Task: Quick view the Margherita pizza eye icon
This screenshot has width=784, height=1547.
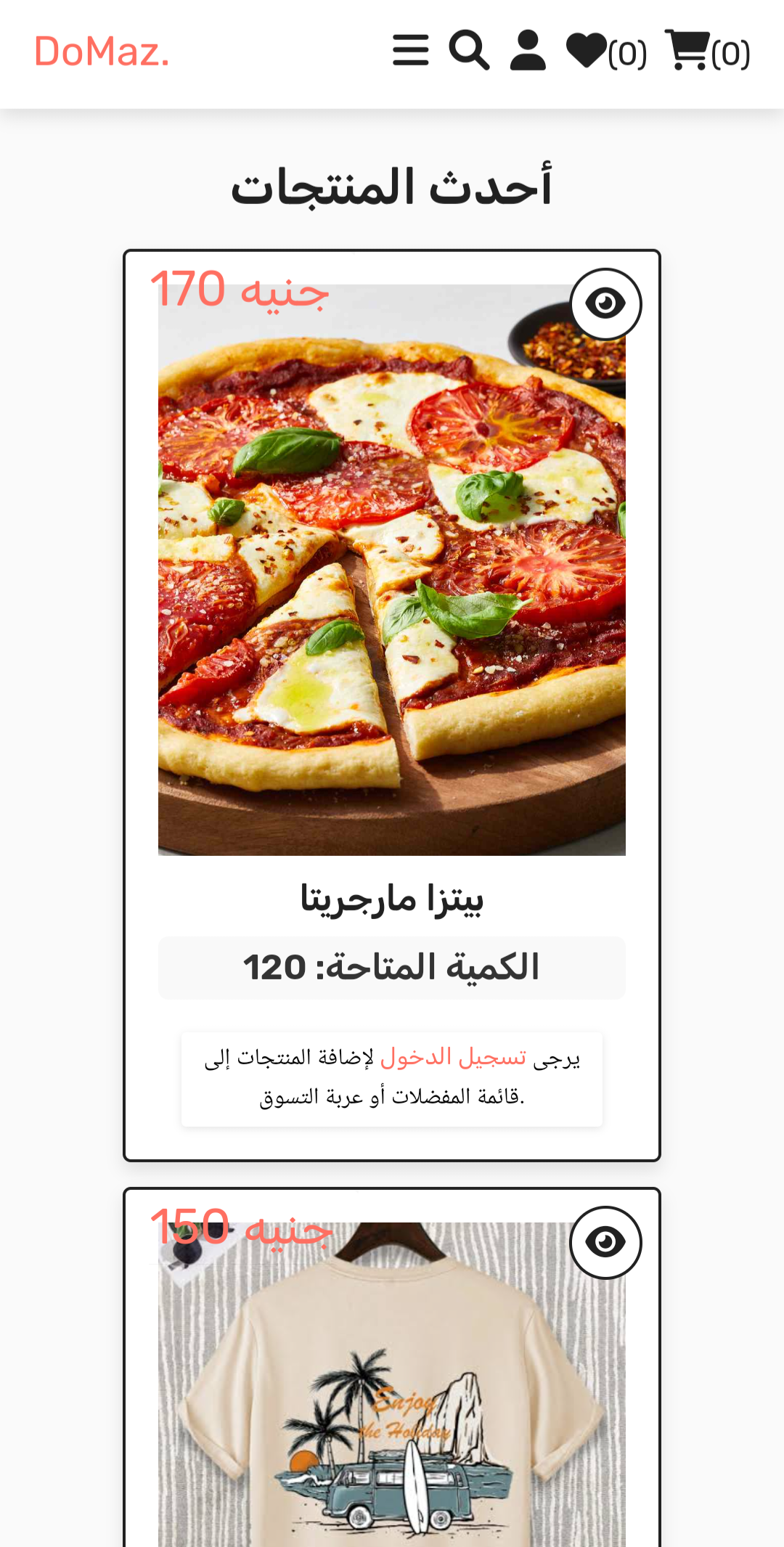Action: click(x=605, y=303)
